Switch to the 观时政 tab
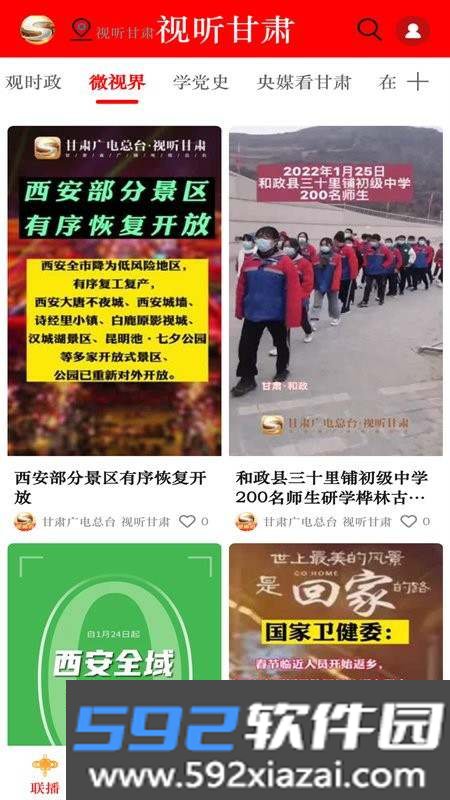The width and height of the screenshot is (450, 800). (33, 82)
